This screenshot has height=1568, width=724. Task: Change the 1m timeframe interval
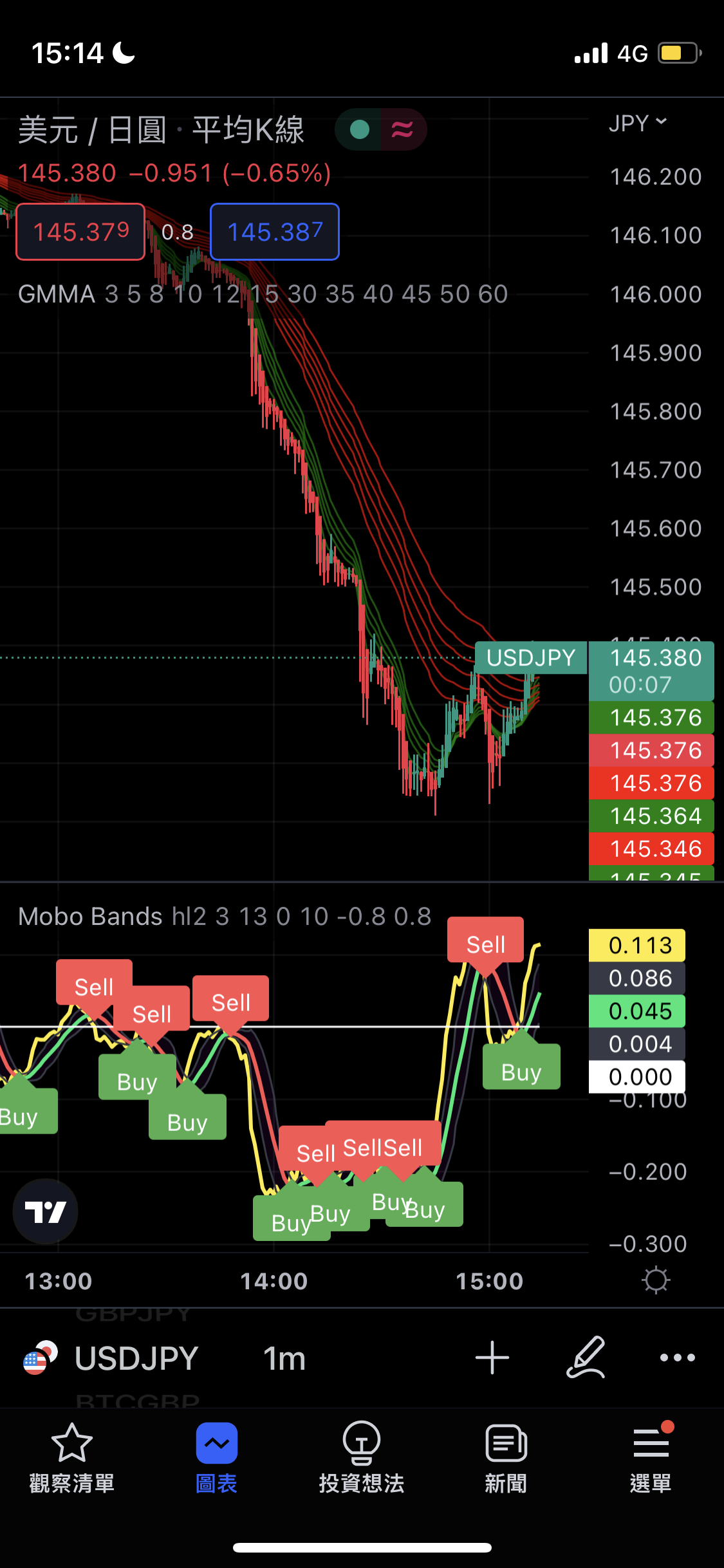coord(284,1359)
